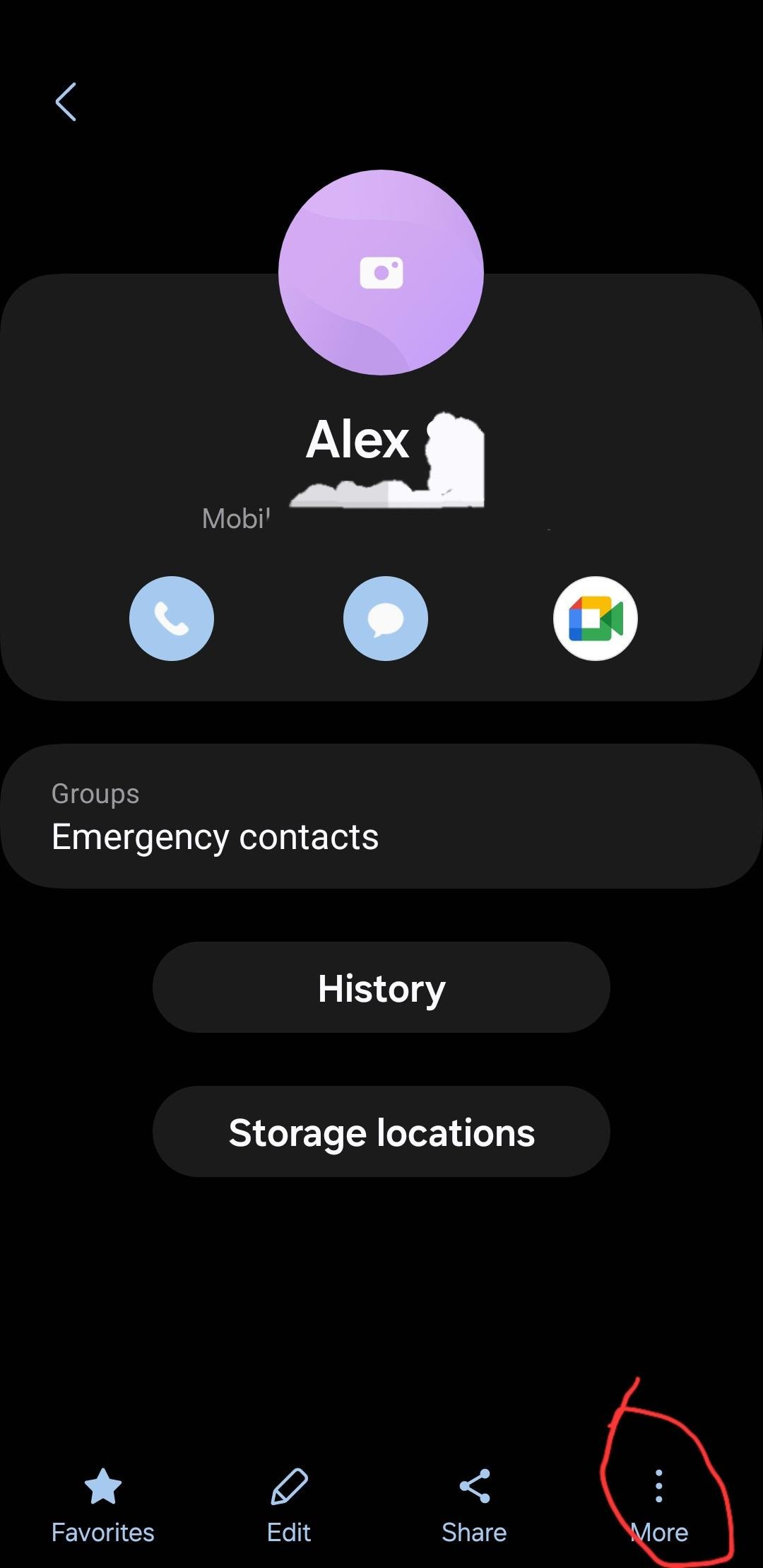Open Storage locations
This screenshot has height=1568, width=763.
[x=381, y=1132]
